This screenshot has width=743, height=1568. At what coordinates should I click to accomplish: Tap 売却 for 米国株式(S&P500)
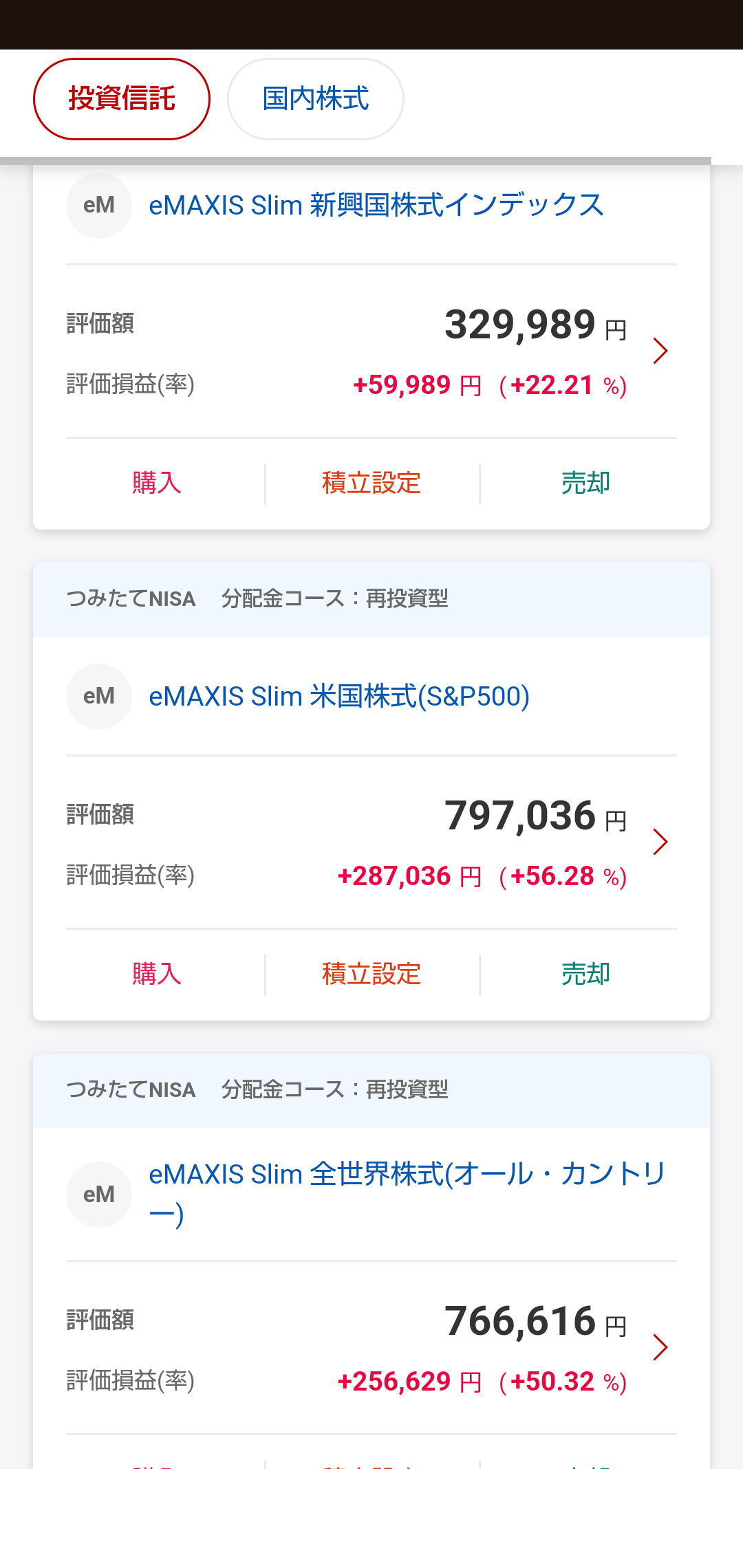(585, 974)
